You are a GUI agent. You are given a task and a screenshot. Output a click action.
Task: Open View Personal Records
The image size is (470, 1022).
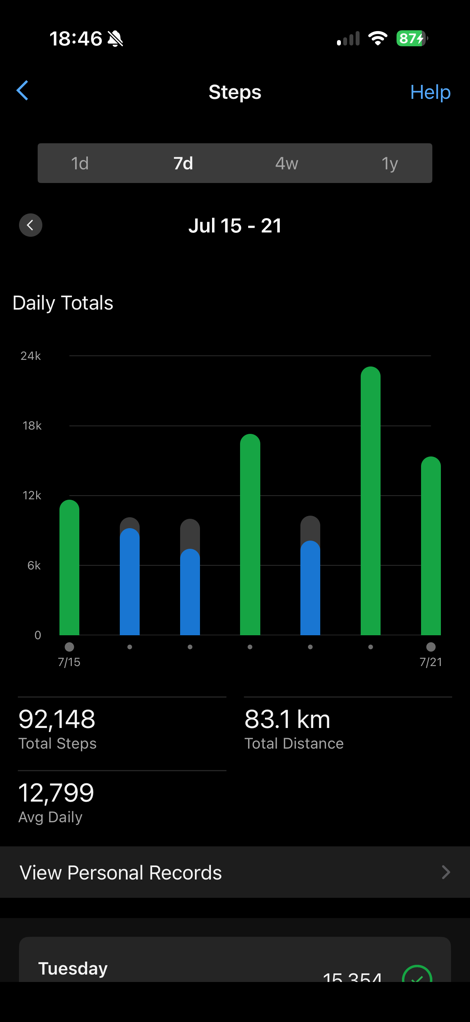point(235,872)
